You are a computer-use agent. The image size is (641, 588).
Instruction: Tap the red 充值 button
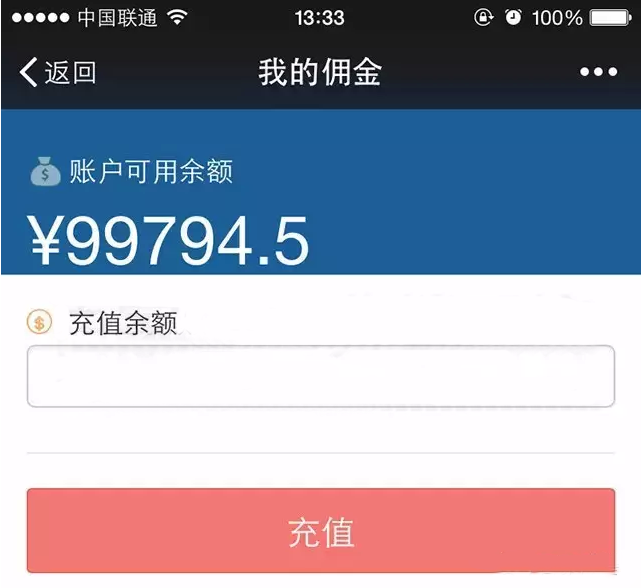click(x=320, y=531)
